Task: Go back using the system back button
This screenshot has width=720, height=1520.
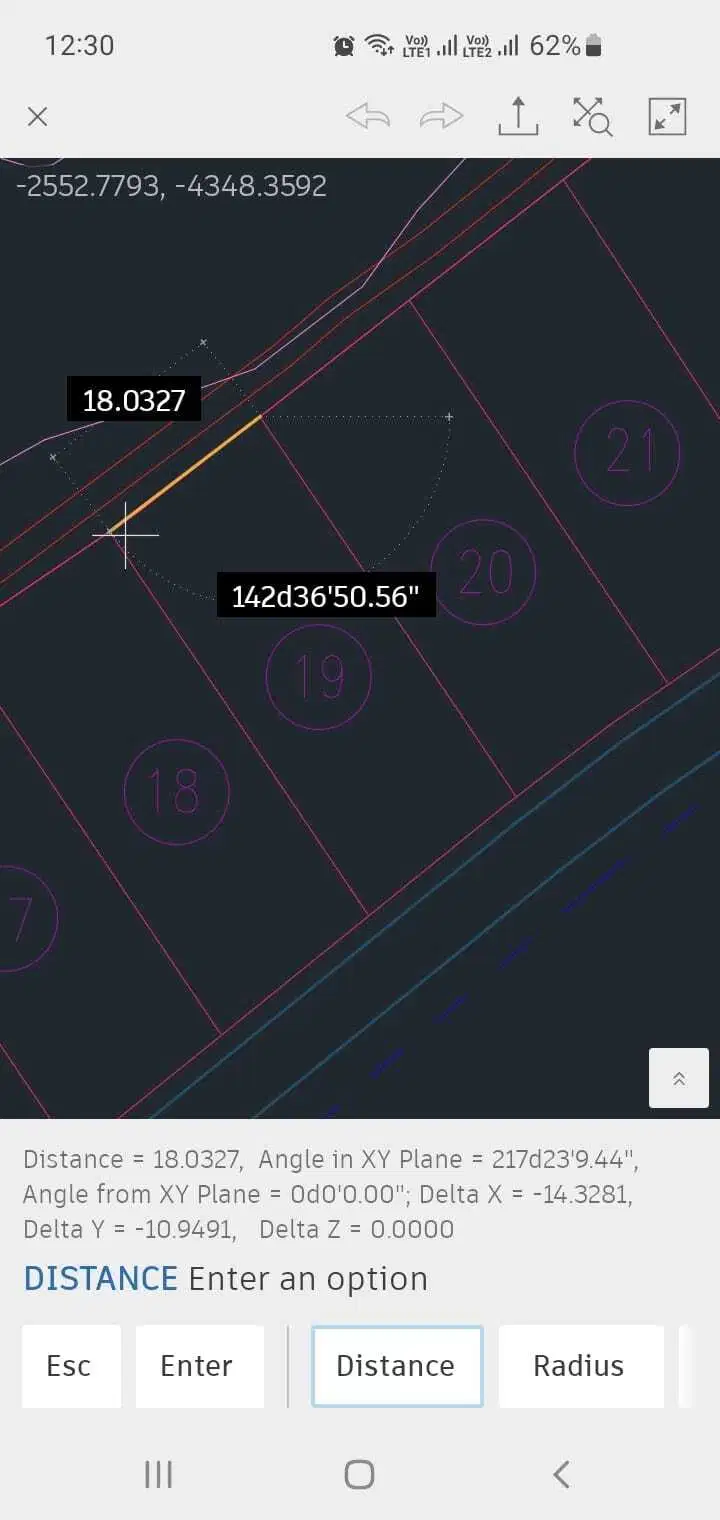Action: pyautogui.click(x=561, y=1474)
